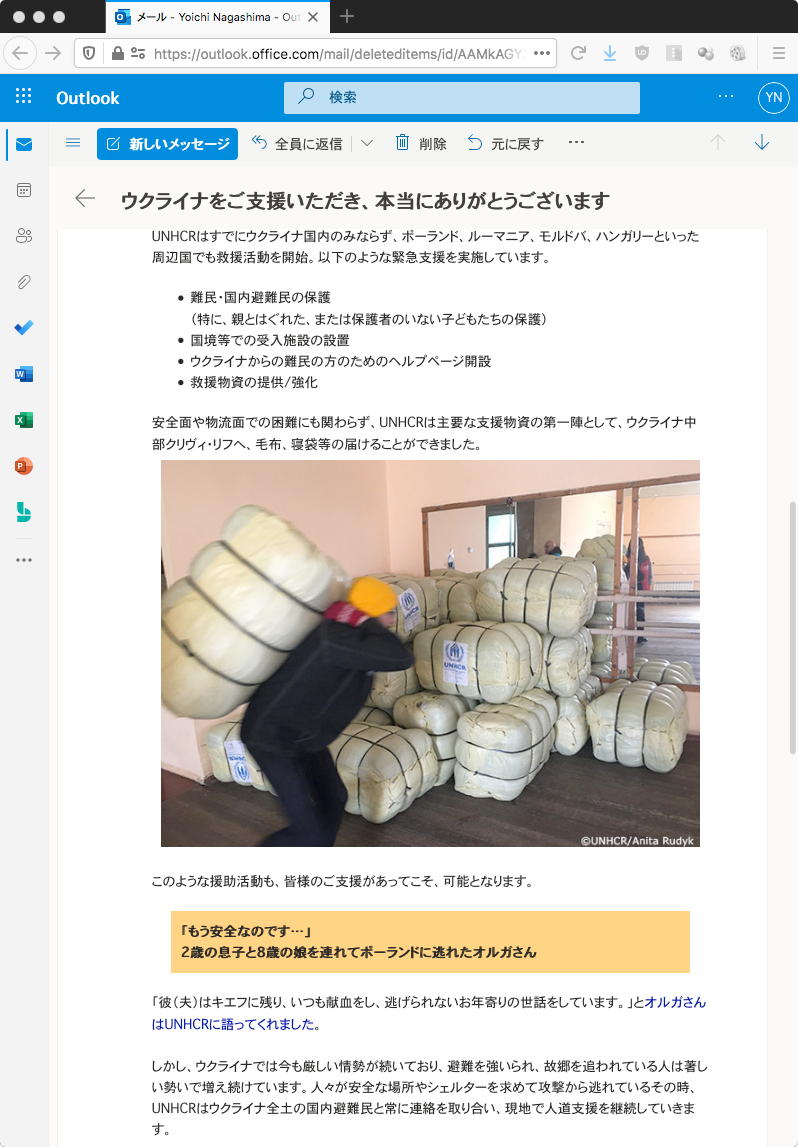The width and height of the screenshot is (798, 1147).
Task: Go back to the message list
Action: [85, 199]
